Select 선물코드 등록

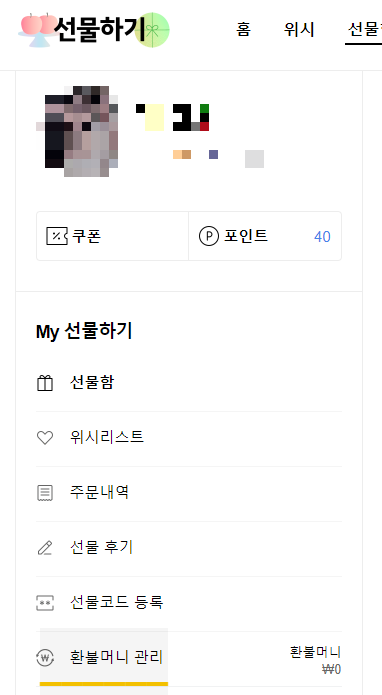point(189,603)
